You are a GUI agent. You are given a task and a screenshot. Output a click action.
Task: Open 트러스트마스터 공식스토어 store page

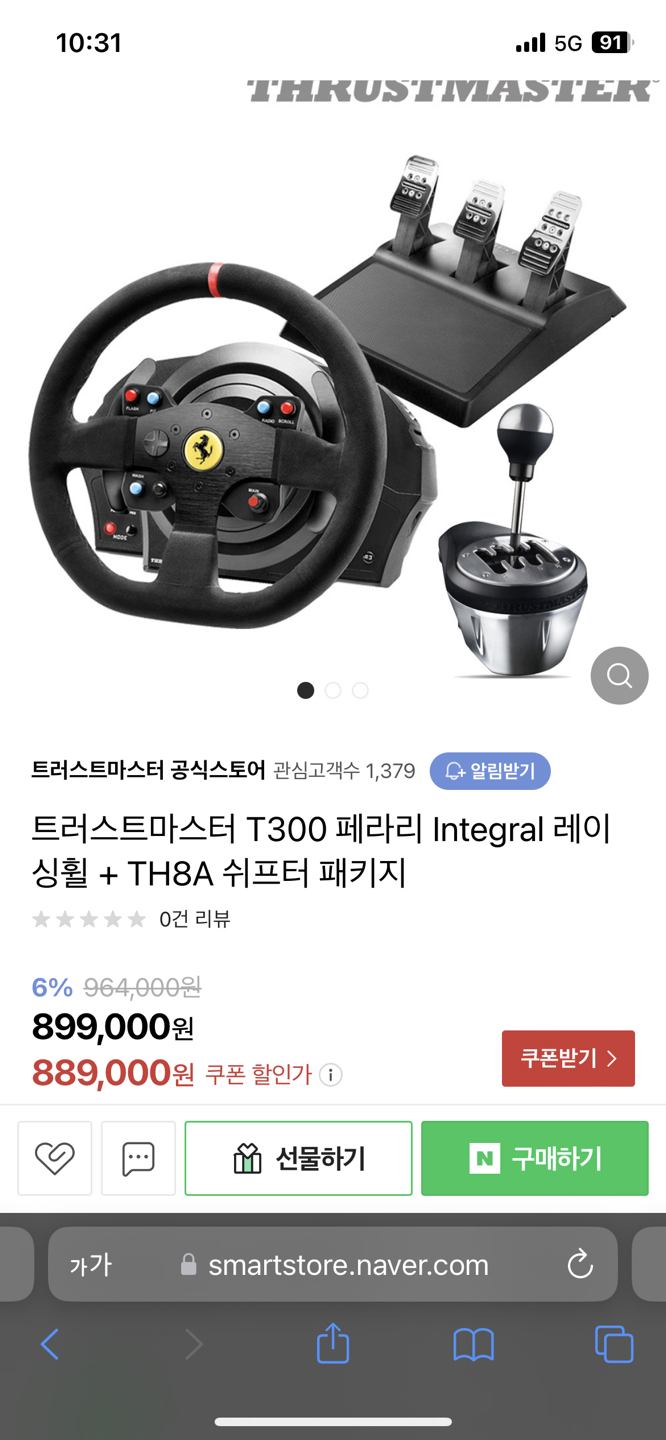click(x=148, y=770)
